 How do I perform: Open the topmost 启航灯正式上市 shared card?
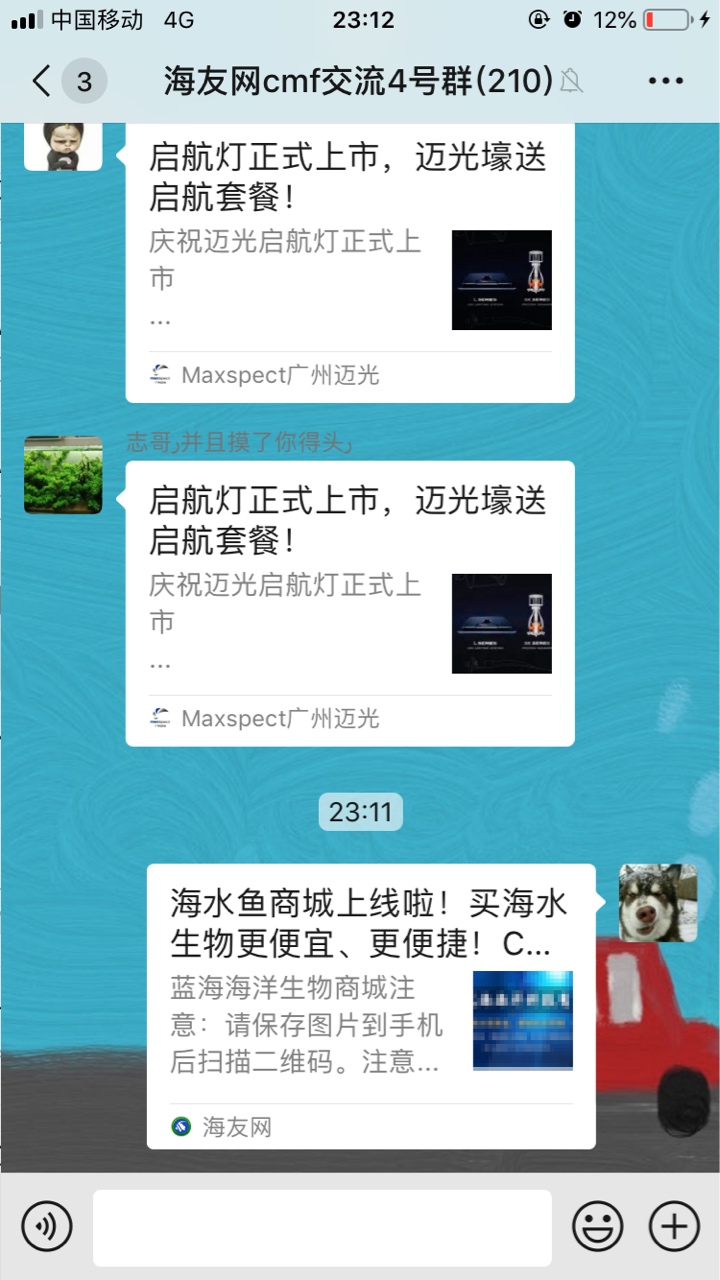(350, 262)
